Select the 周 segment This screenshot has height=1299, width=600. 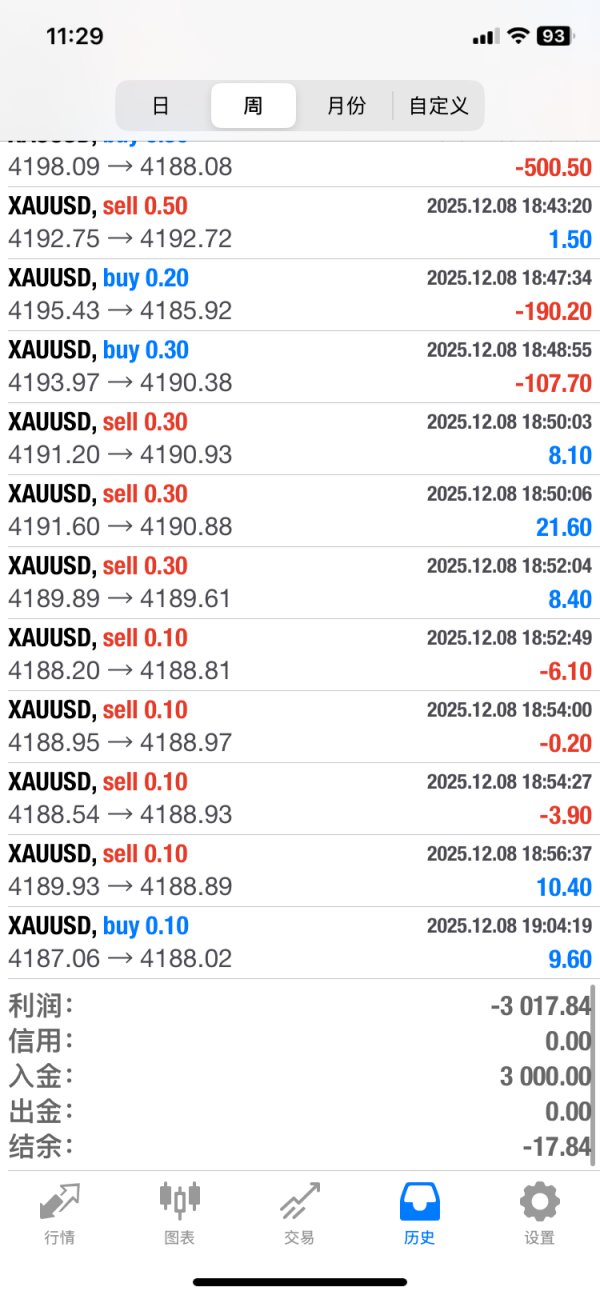(253, 106)
